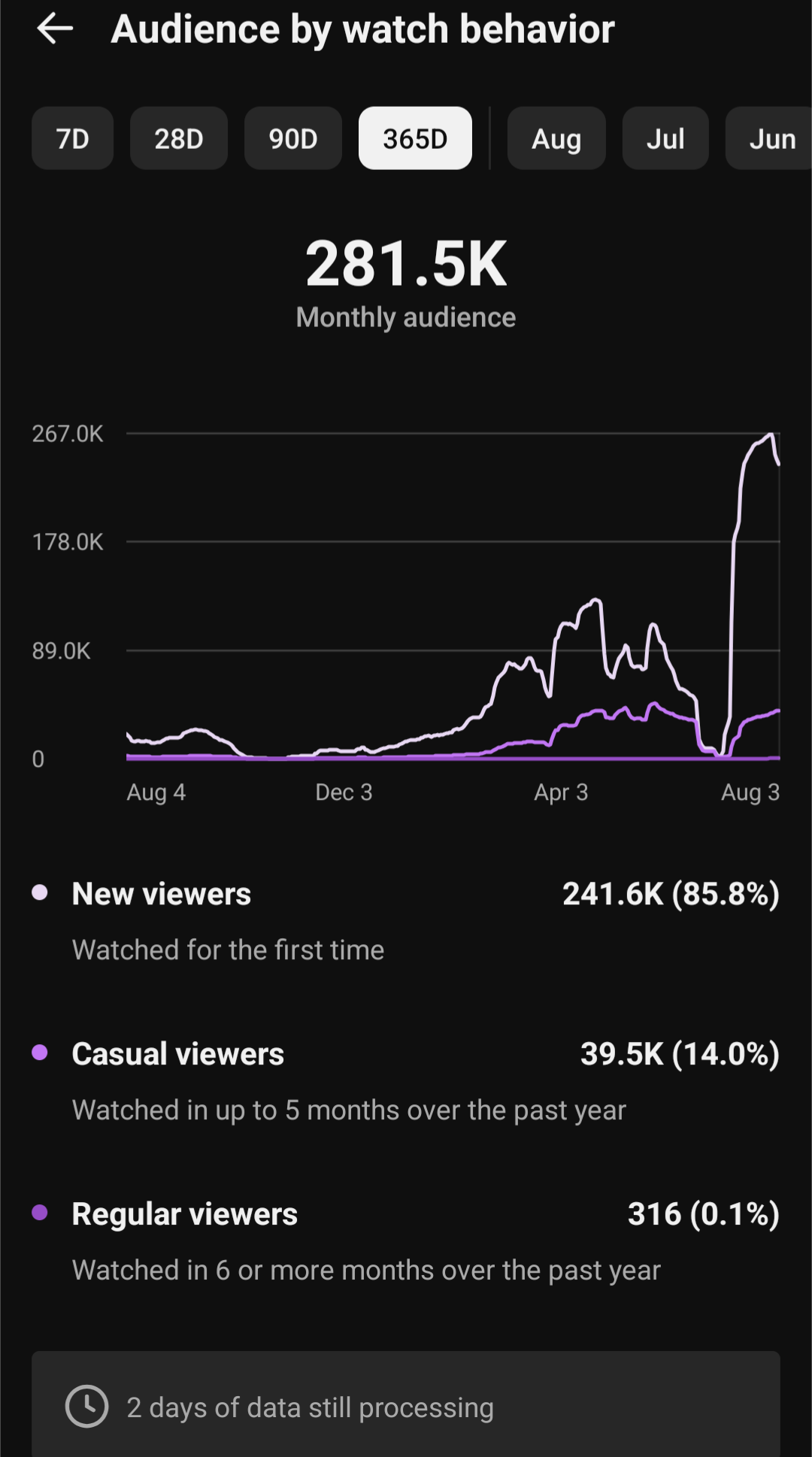Switch to the Jul month chip

(665, 138)
